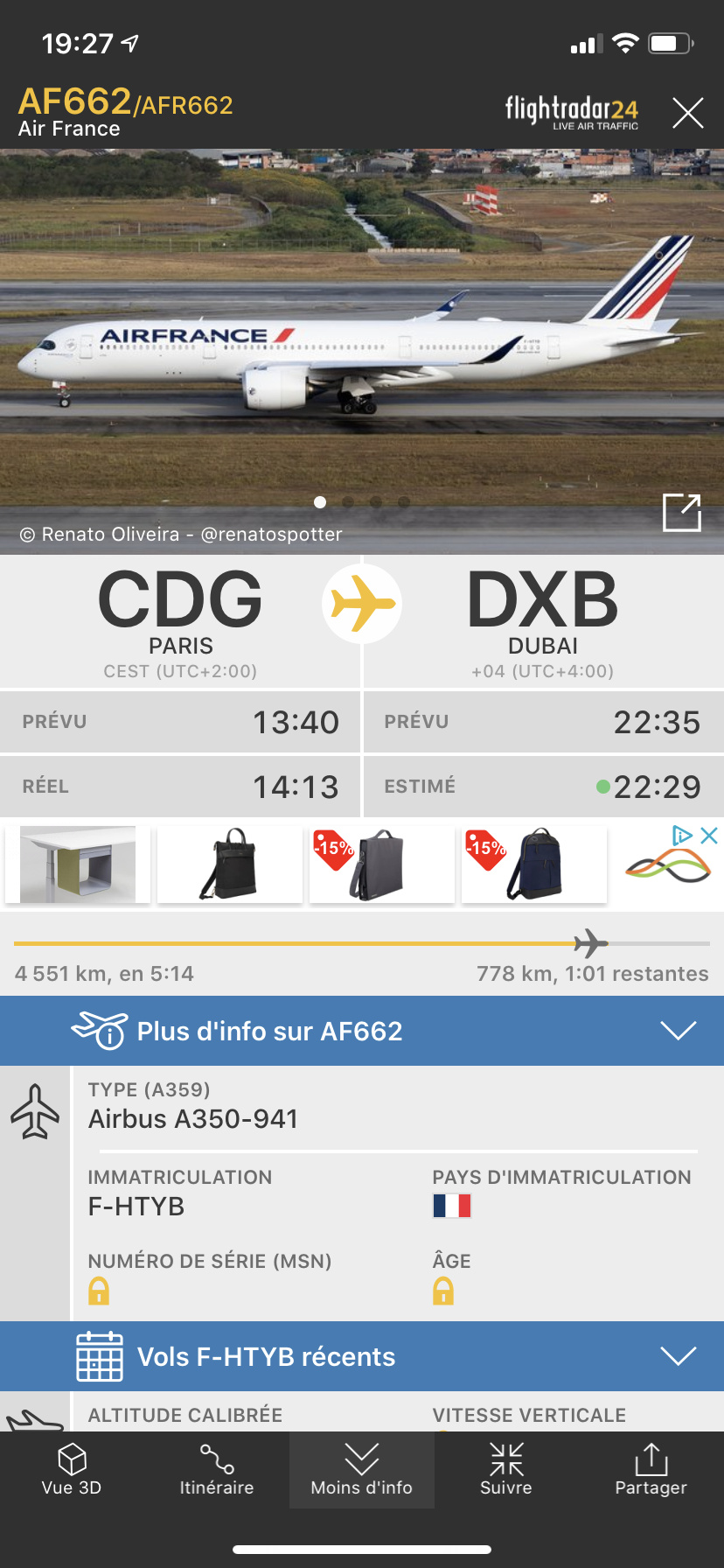Expand Plus d'info sur AF662 section
Image resolution: width=724 pixels, height=1568 pixels.
[362, 1031]
